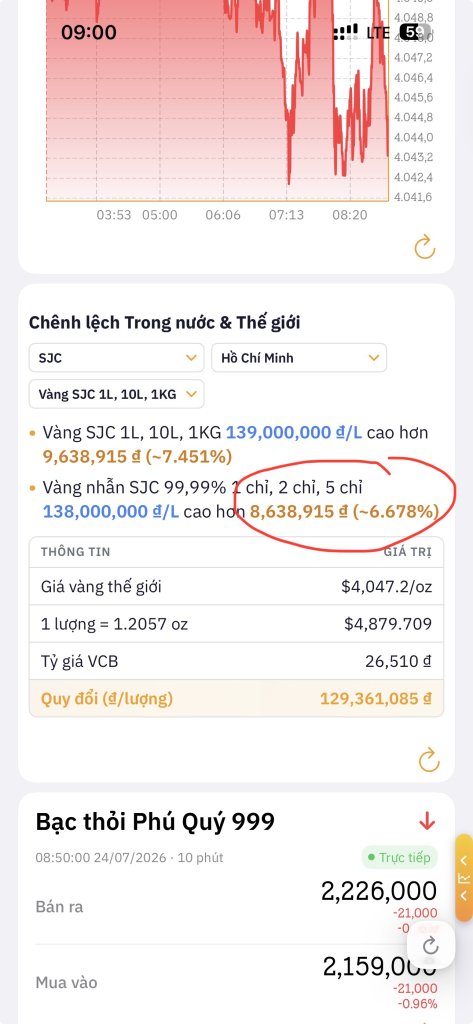
Task: Refresh the world gold price chart
Action: [x=425, y=248]
